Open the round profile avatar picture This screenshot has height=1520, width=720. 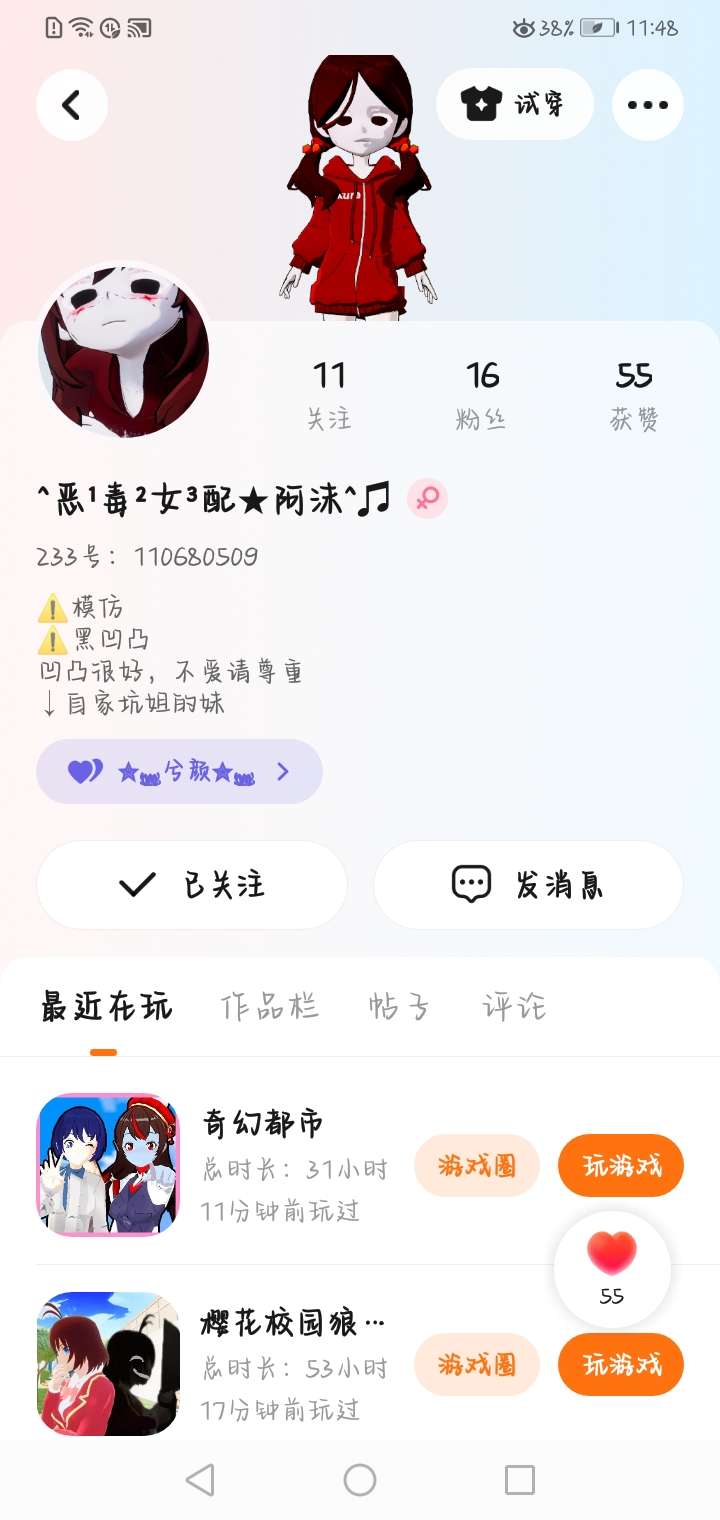[x=123, y=351]
